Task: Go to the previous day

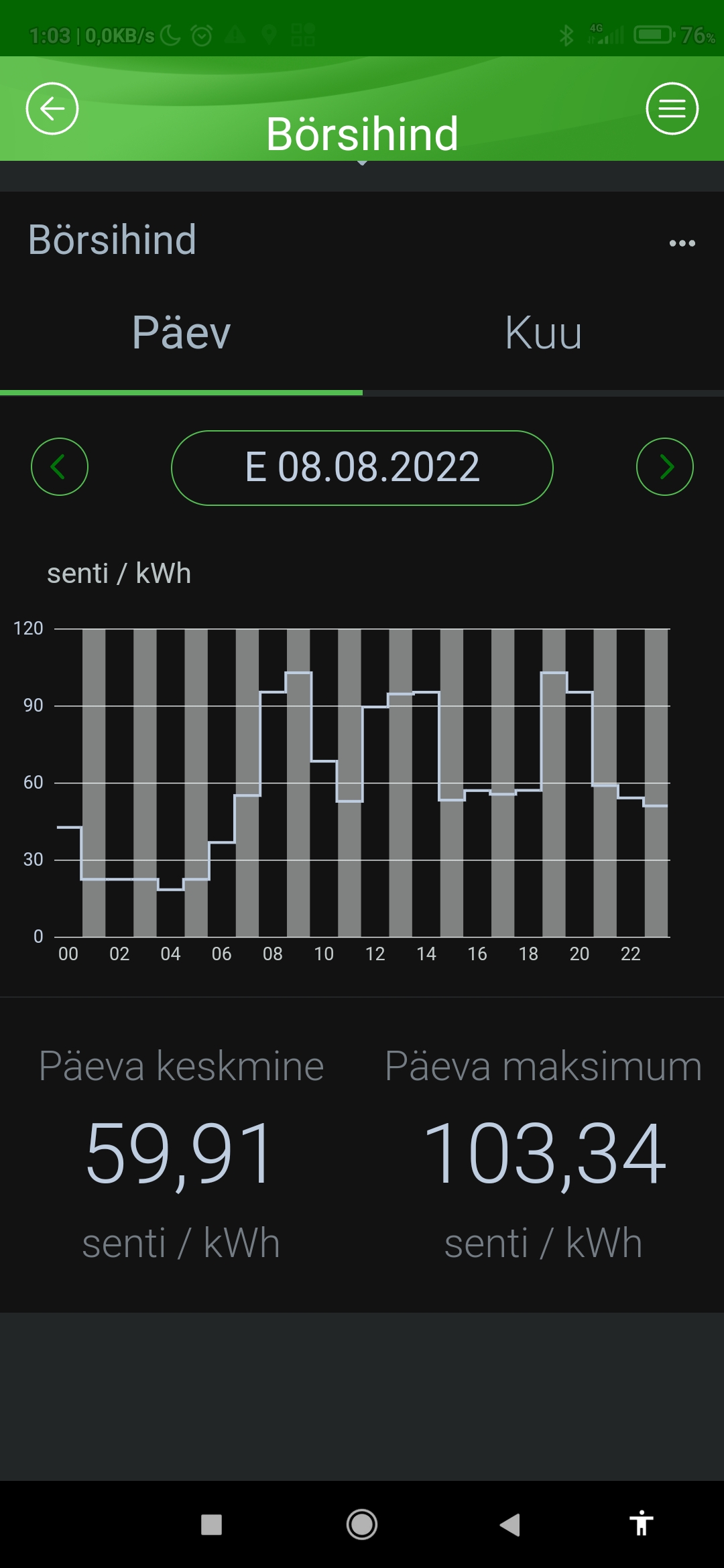Action: (x=60, y=467)
